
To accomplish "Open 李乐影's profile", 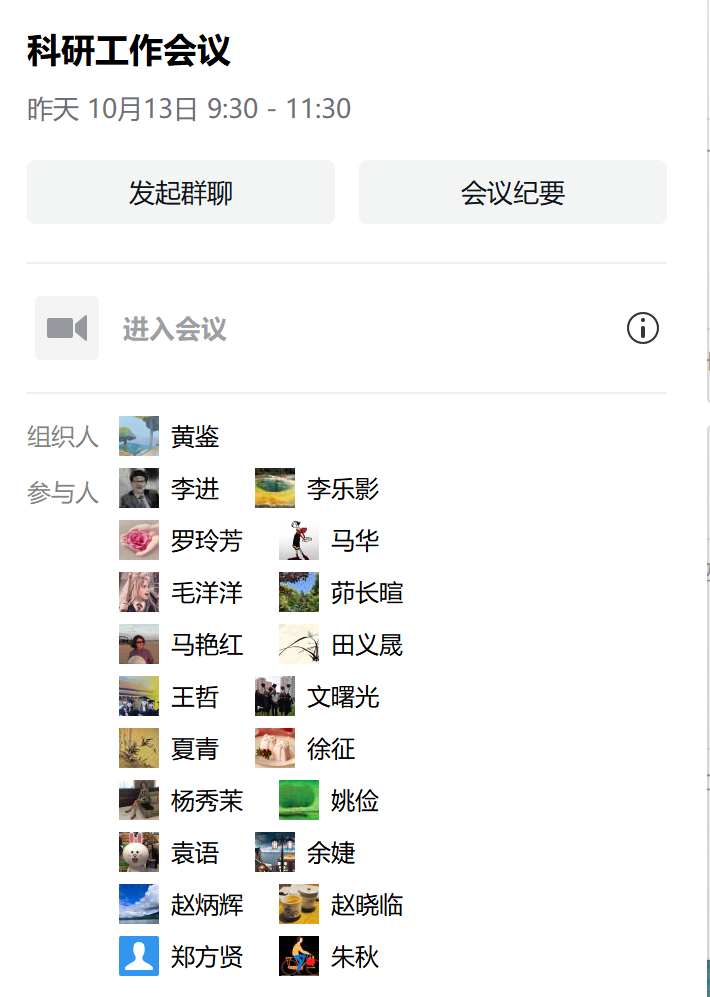I will pyautogui.click(x=341, y=489).
